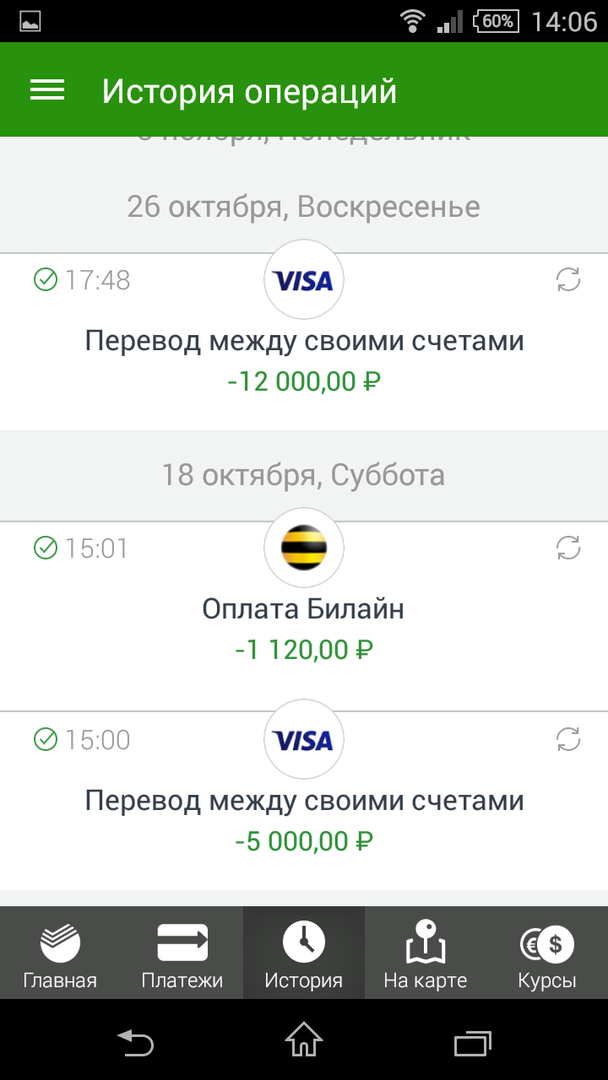Image resolution: width=608 pixels, height=1080 pixels.
Task: Repeat the 15:00 transfer operation
Action: [568, 739]
